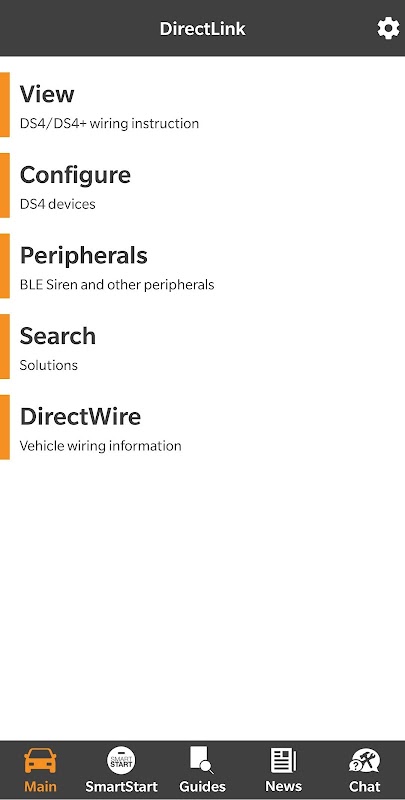Image resolution: width=405 pixels, height=800 pixels.
Task: Tap the Main tab
Action: click(x=40, y=770)
